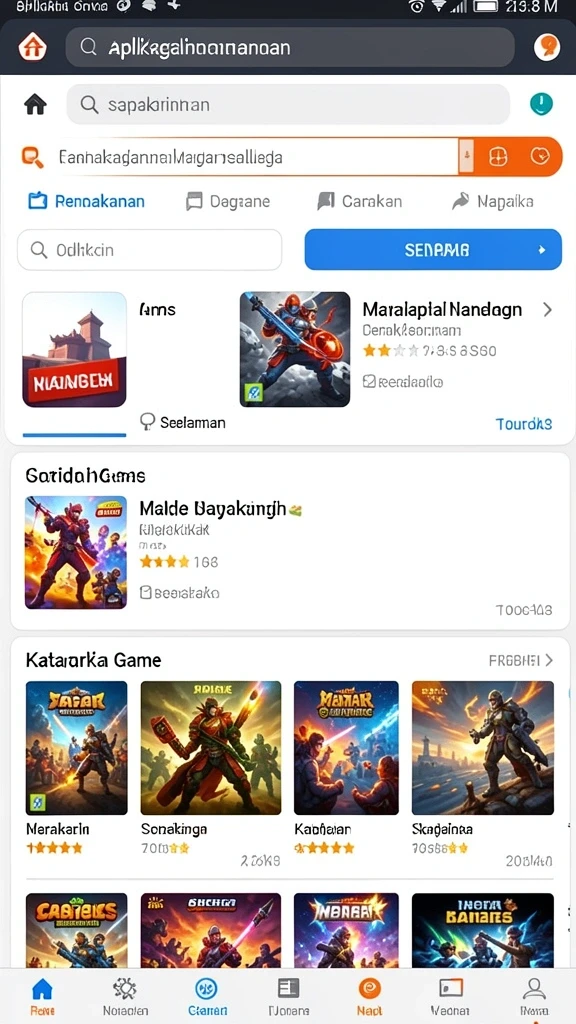Tap the orange home icon in the top bar

tap(33, 47)
